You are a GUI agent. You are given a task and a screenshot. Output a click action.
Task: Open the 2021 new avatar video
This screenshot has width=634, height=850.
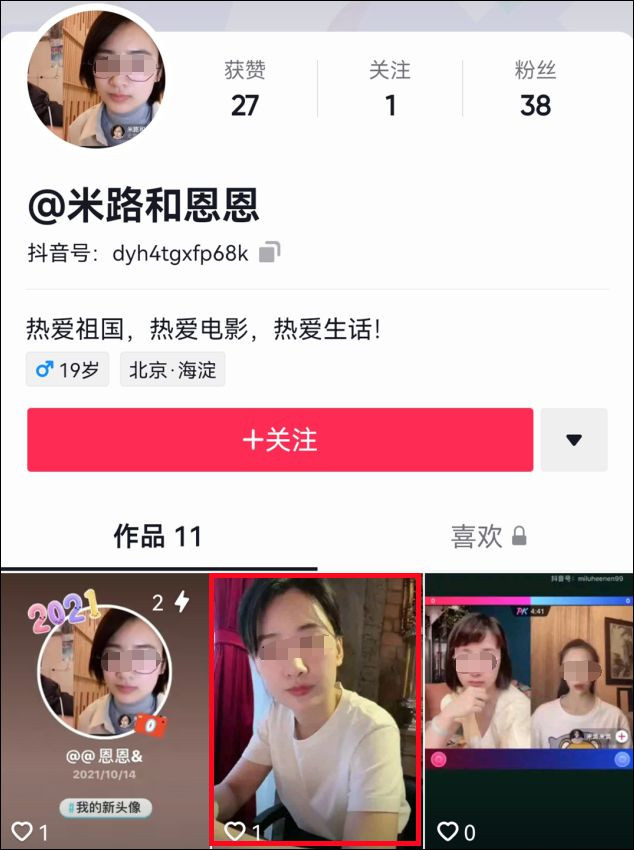pos(104,710)
